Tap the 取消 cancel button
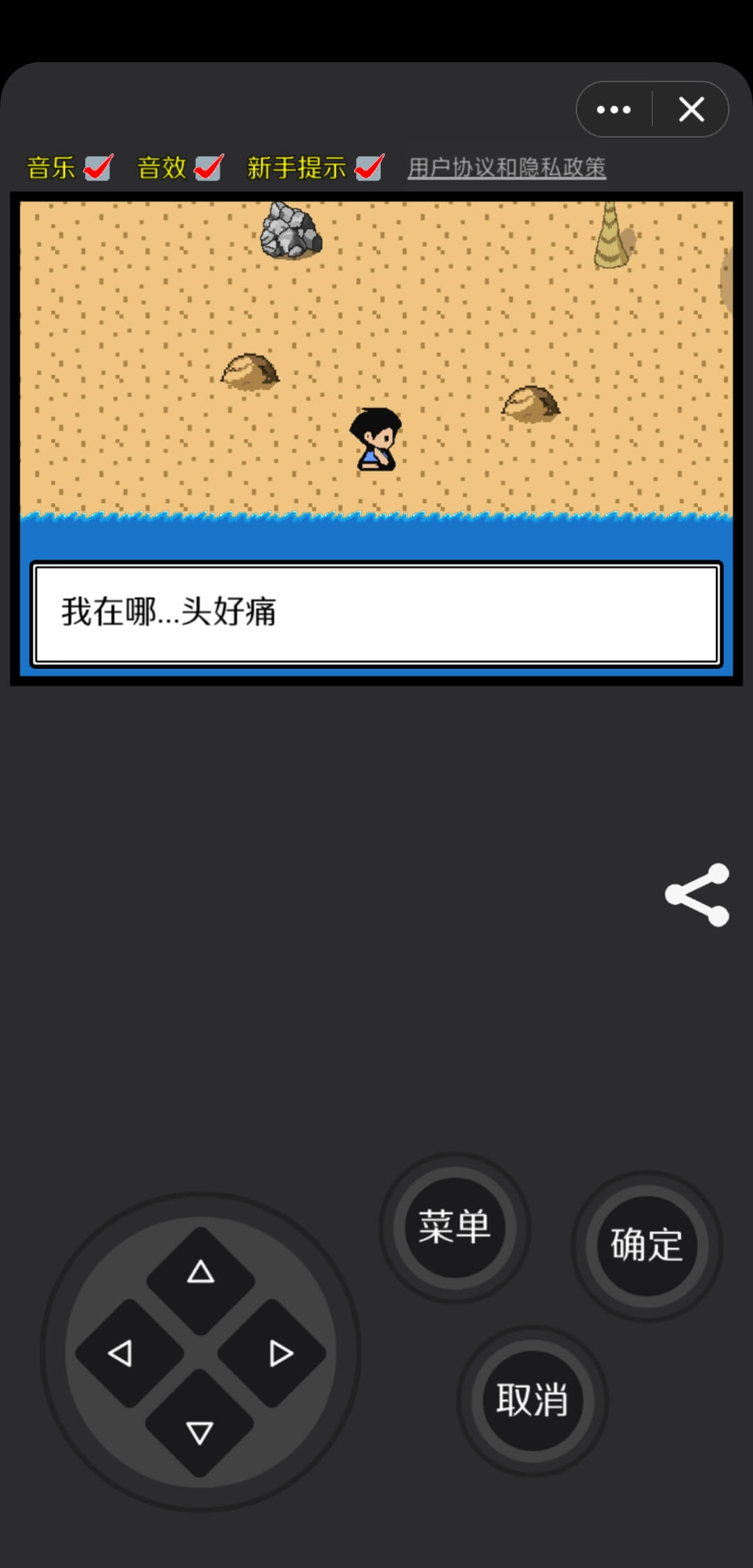 533,1401
